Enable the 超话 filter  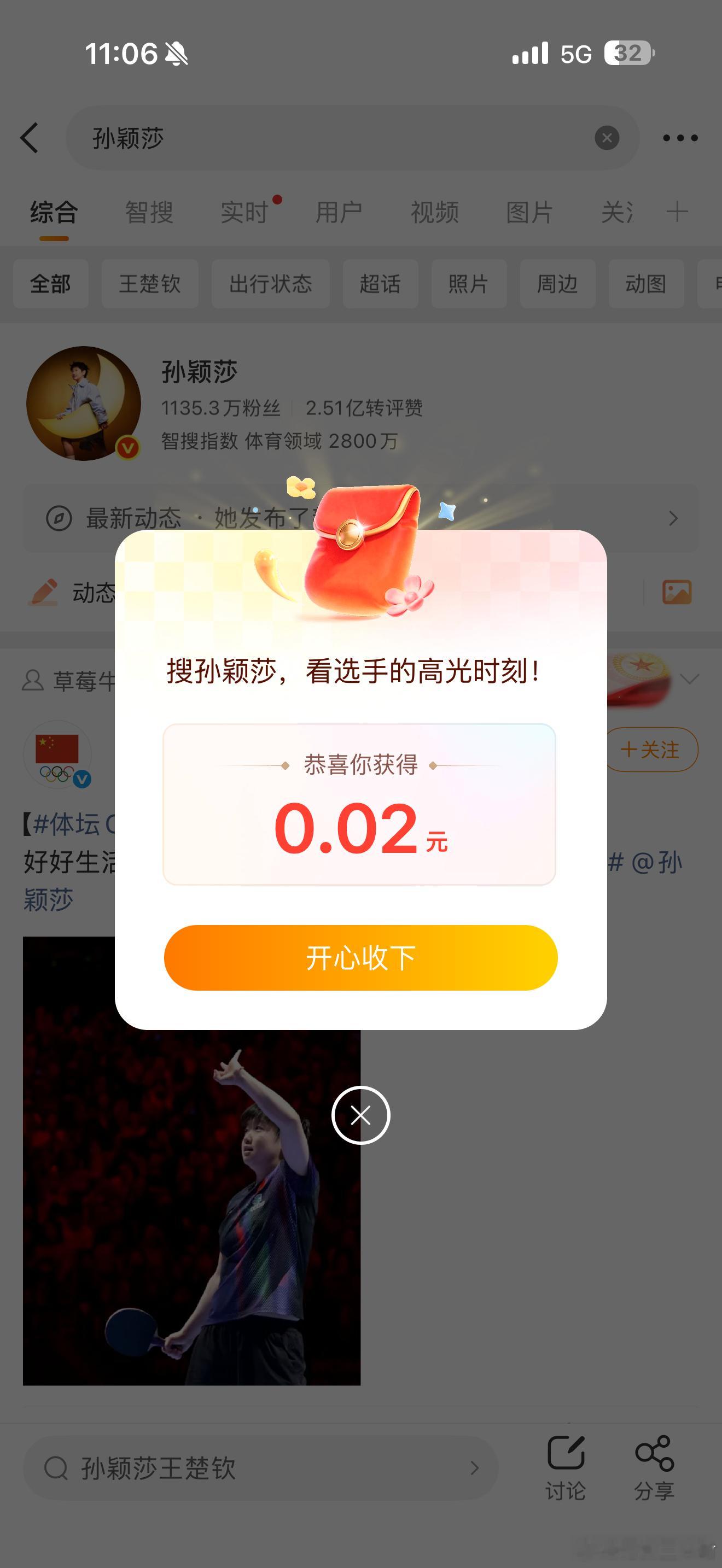pos(381,284)
